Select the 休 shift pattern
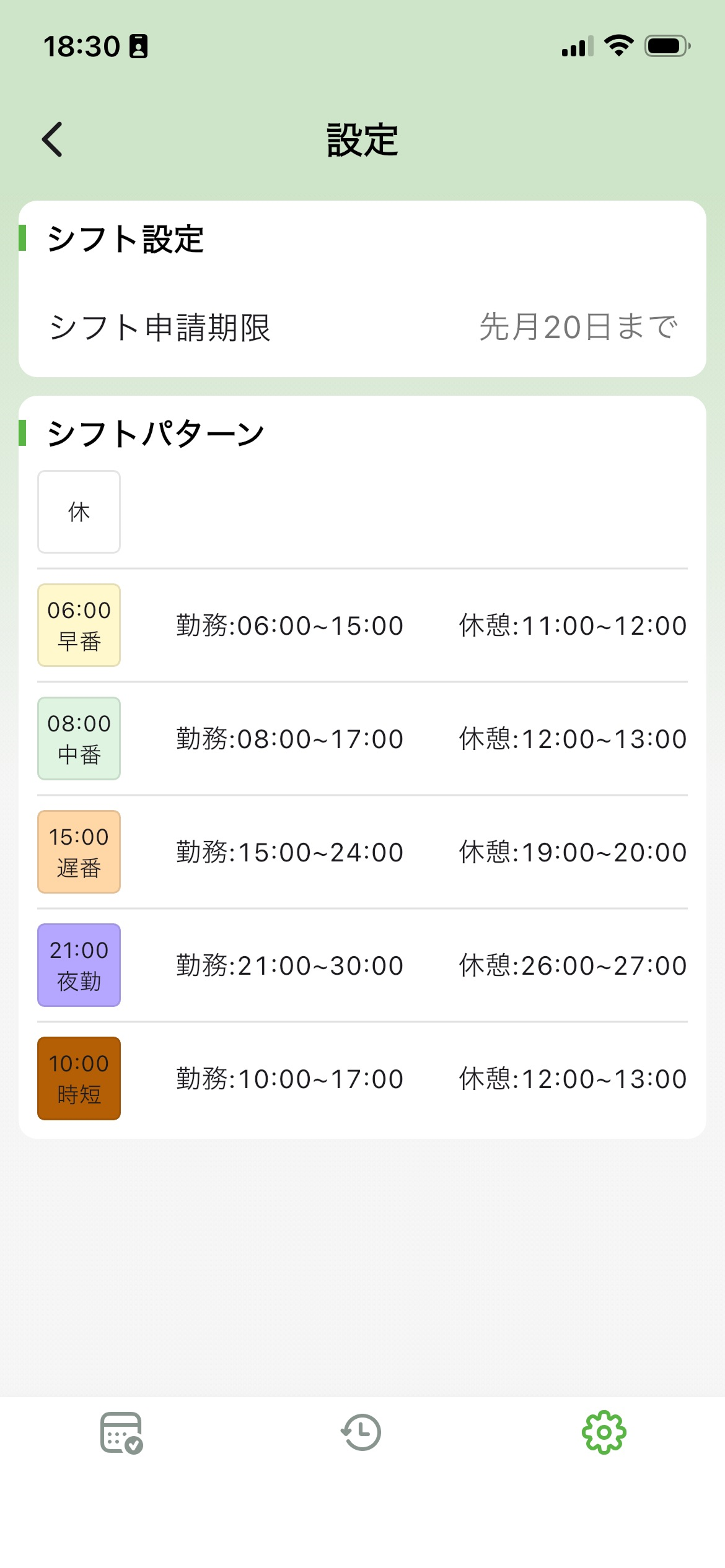Image resolution: width=725 pixels, height=1568 pixels. click(x=79, y=512)
